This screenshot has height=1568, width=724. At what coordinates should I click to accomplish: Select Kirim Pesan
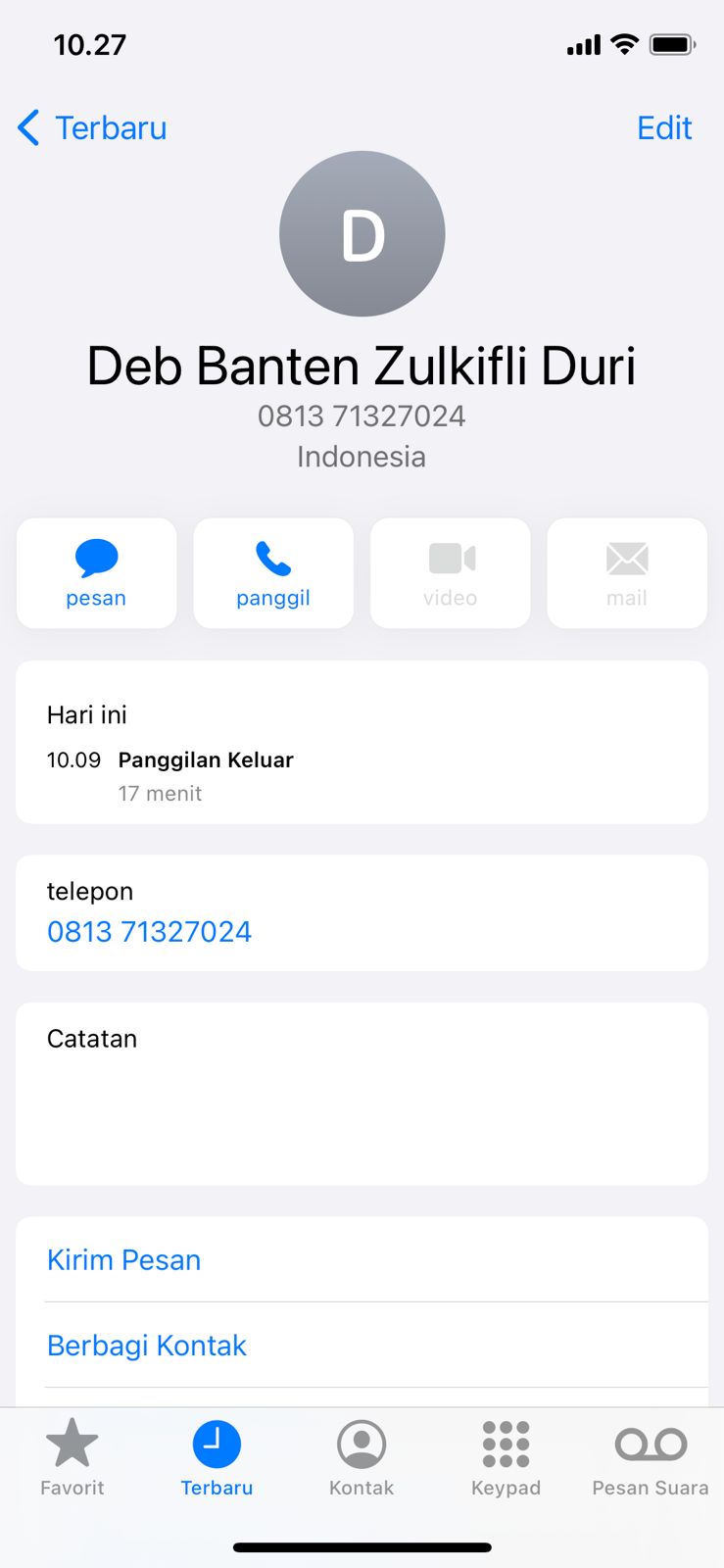[x=124, y=1259]
